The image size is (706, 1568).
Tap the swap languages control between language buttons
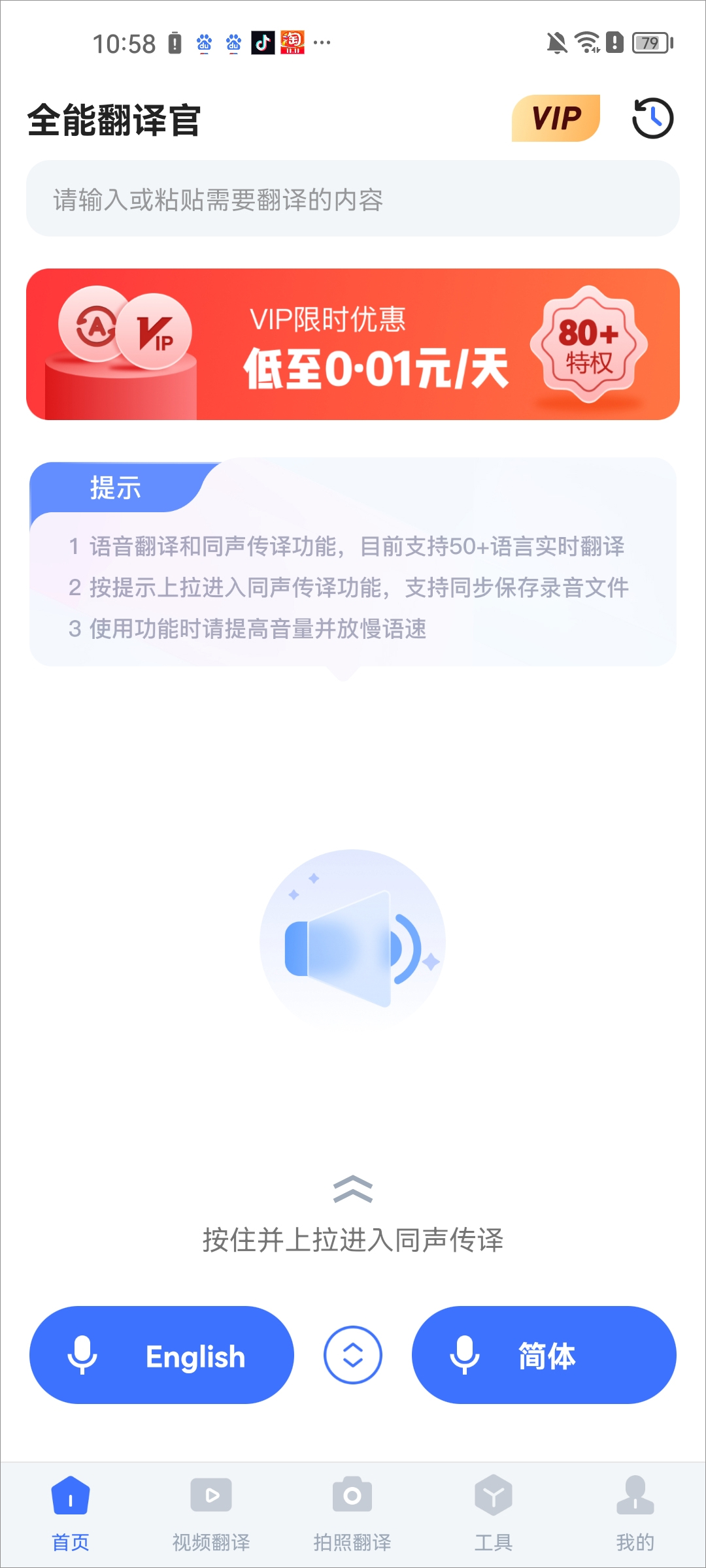coord(353,1355)
